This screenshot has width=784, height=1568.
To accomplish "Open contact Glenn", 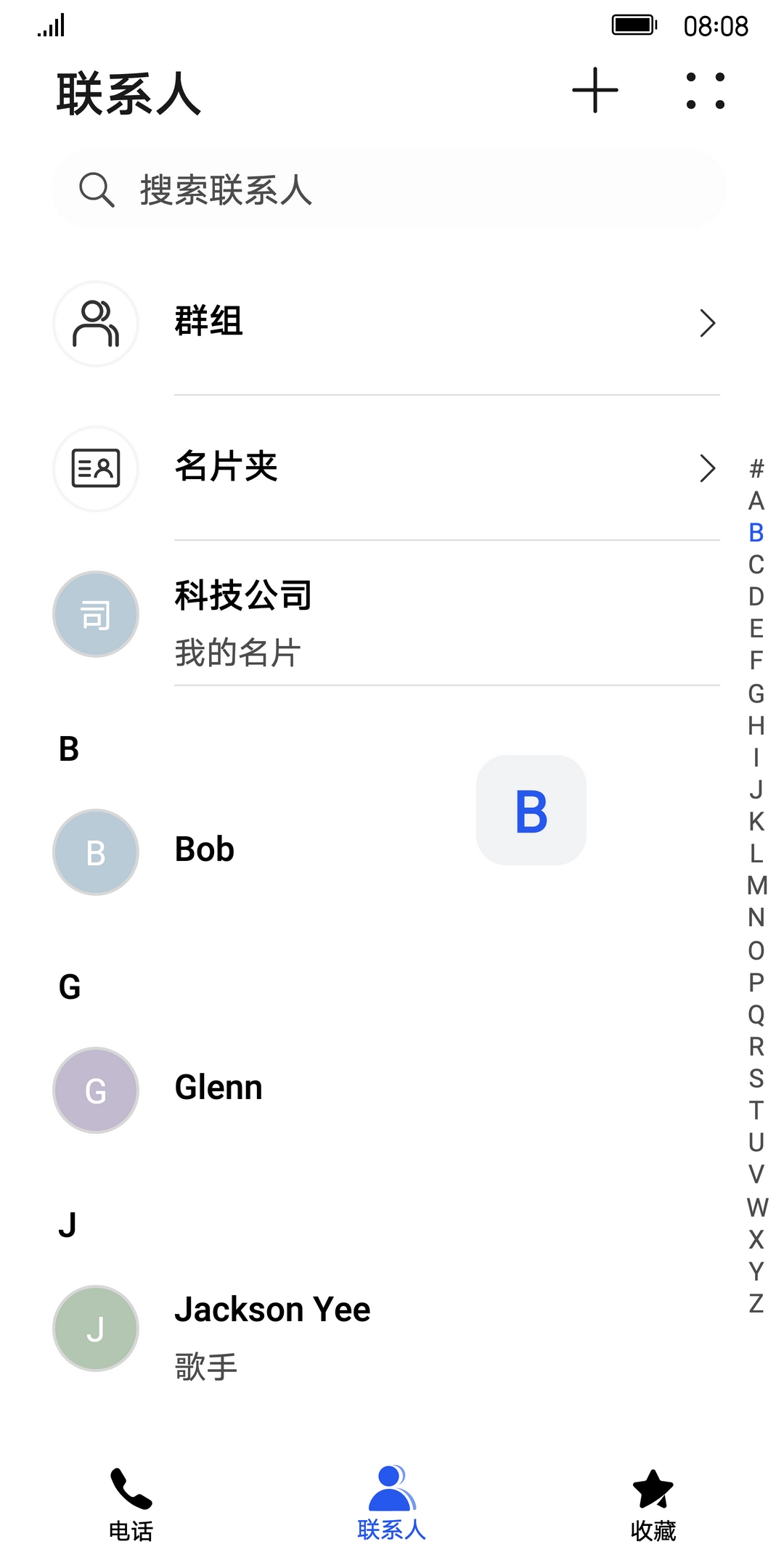I will (389, 1090).
